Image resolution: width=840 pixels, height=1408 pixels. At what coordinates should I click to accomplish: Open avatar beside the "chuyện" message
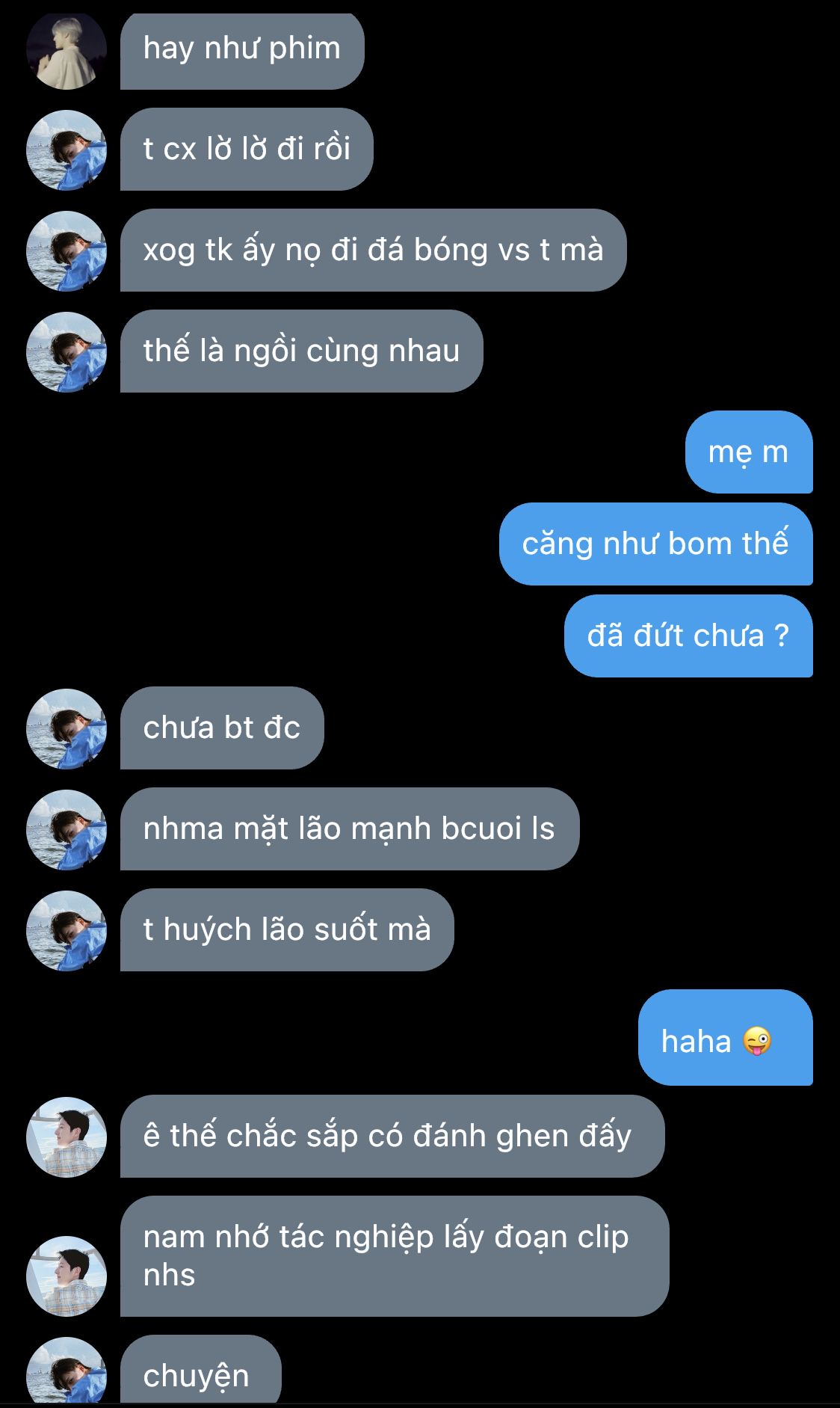[67, 1372]
